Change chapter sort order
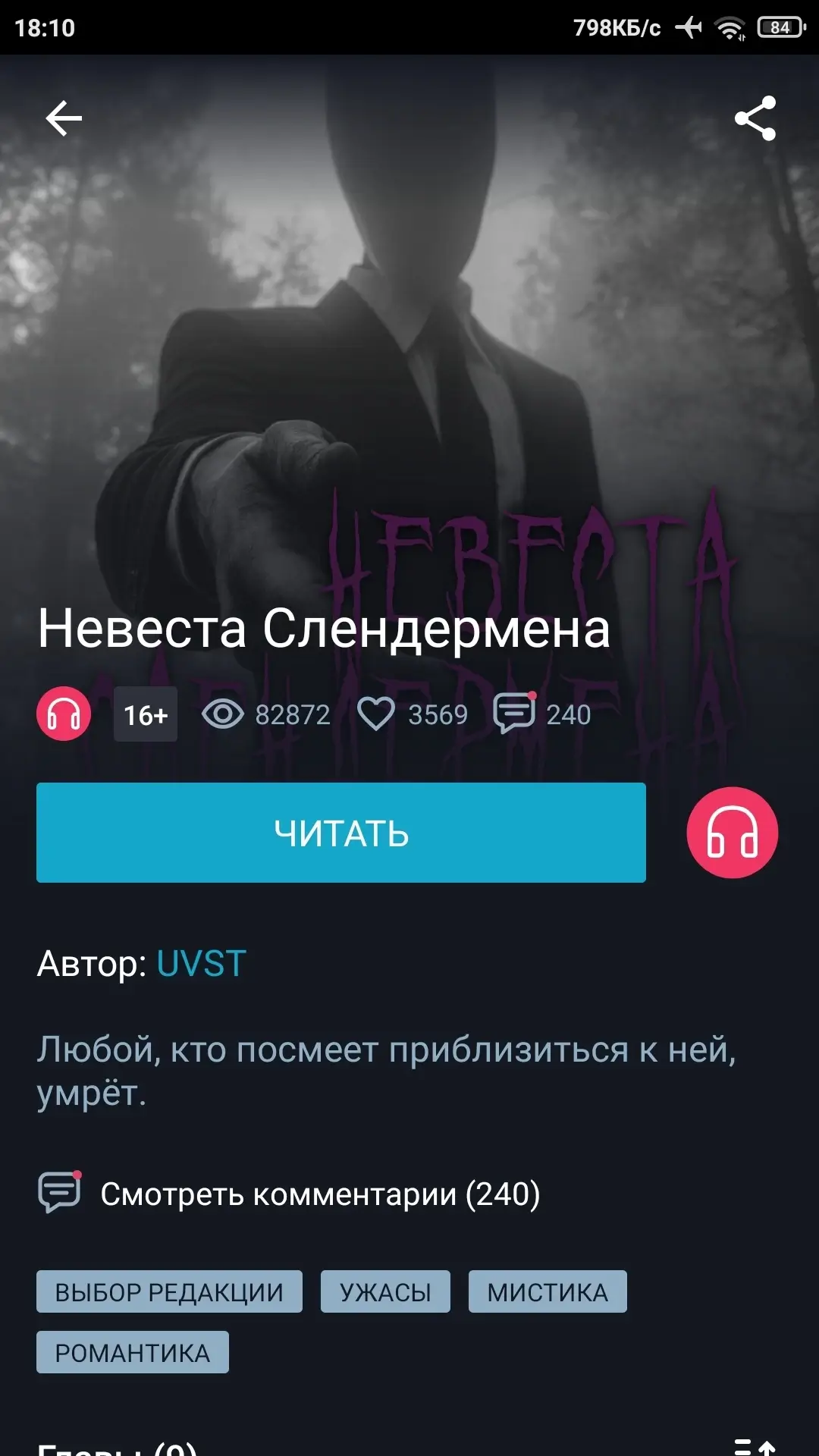 (755, 1445)
